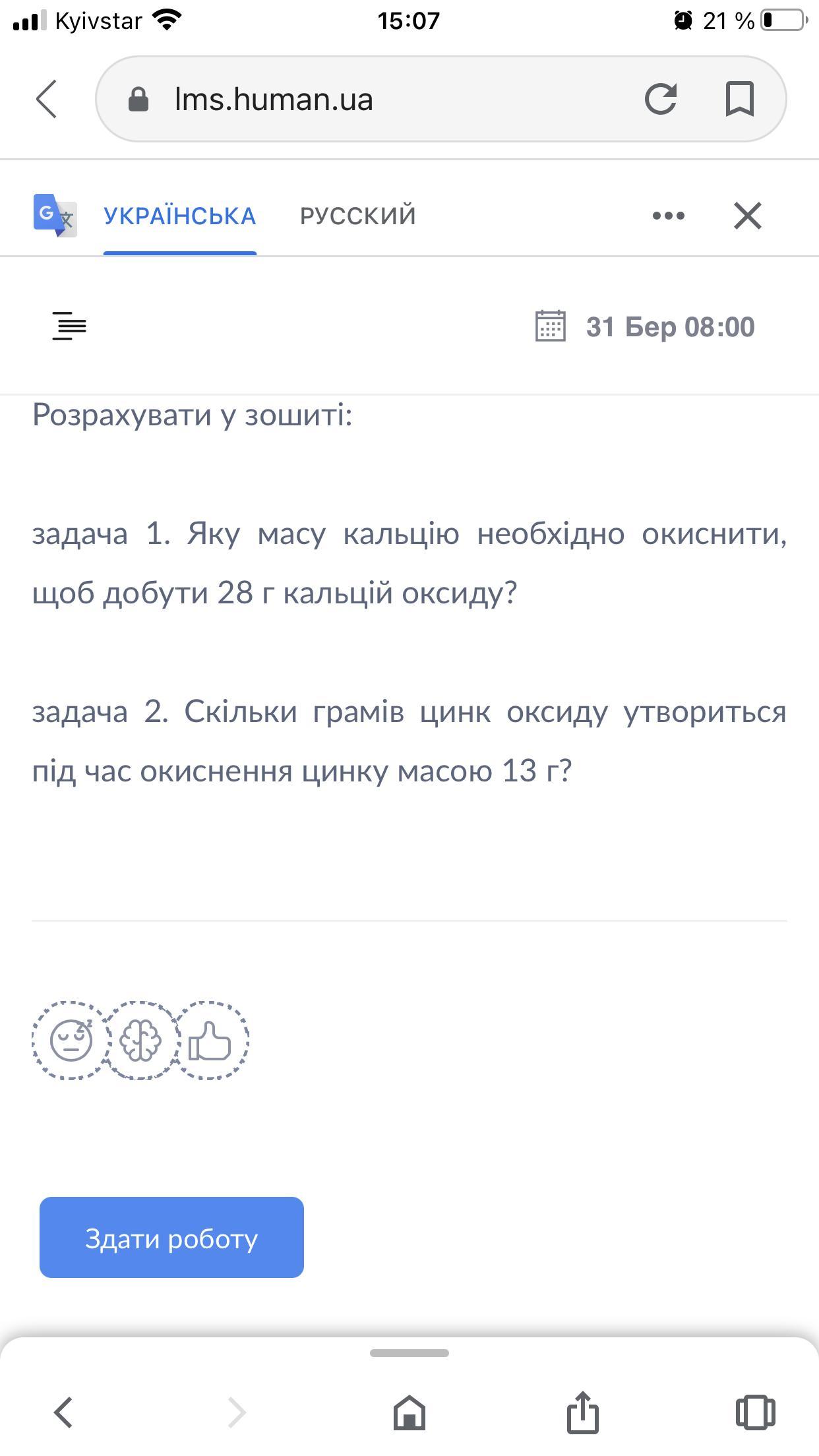Rate the task with the brain icon
This screenshot has height=1456, width=819.
click(x=140, y=1040)
